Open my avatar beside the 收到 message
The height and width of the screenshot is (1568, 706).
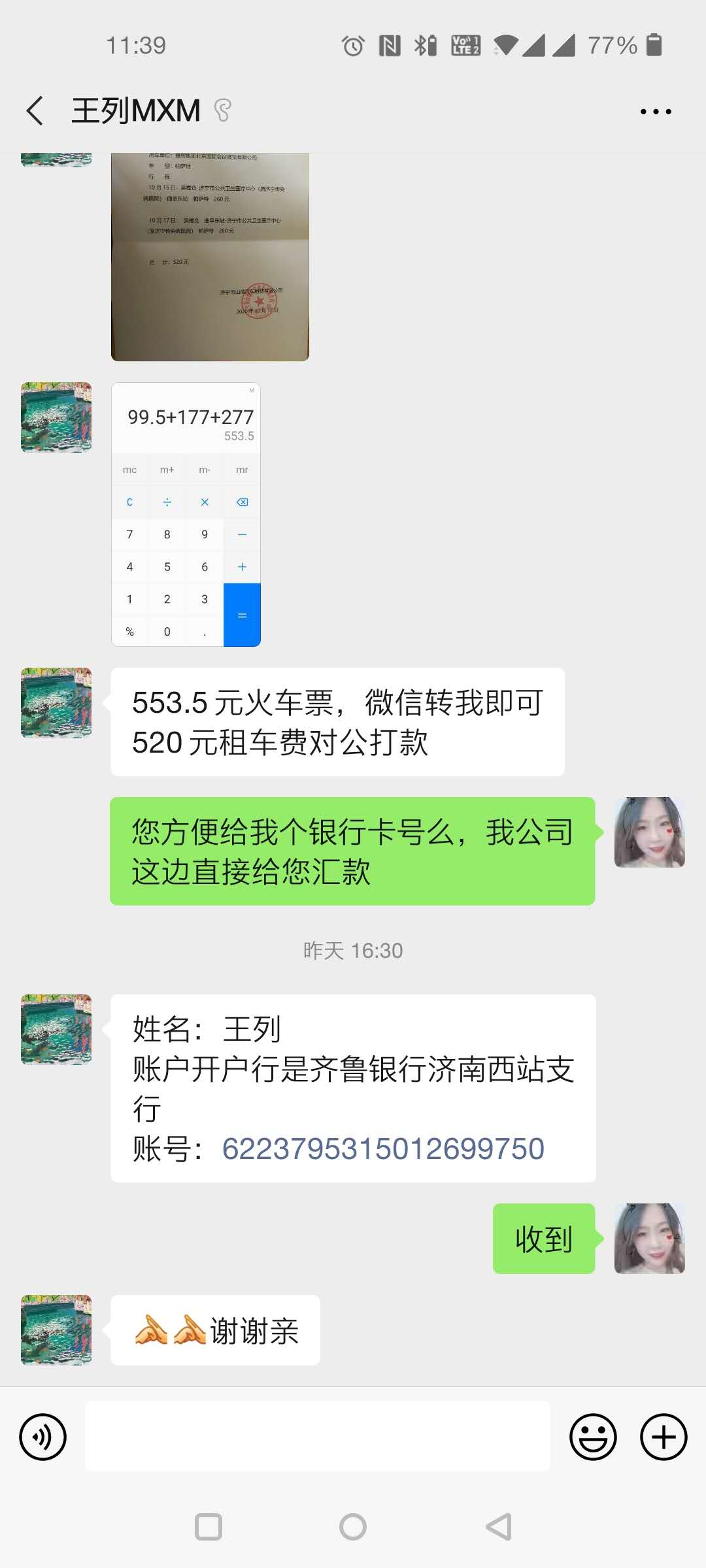pos(649,1238)
